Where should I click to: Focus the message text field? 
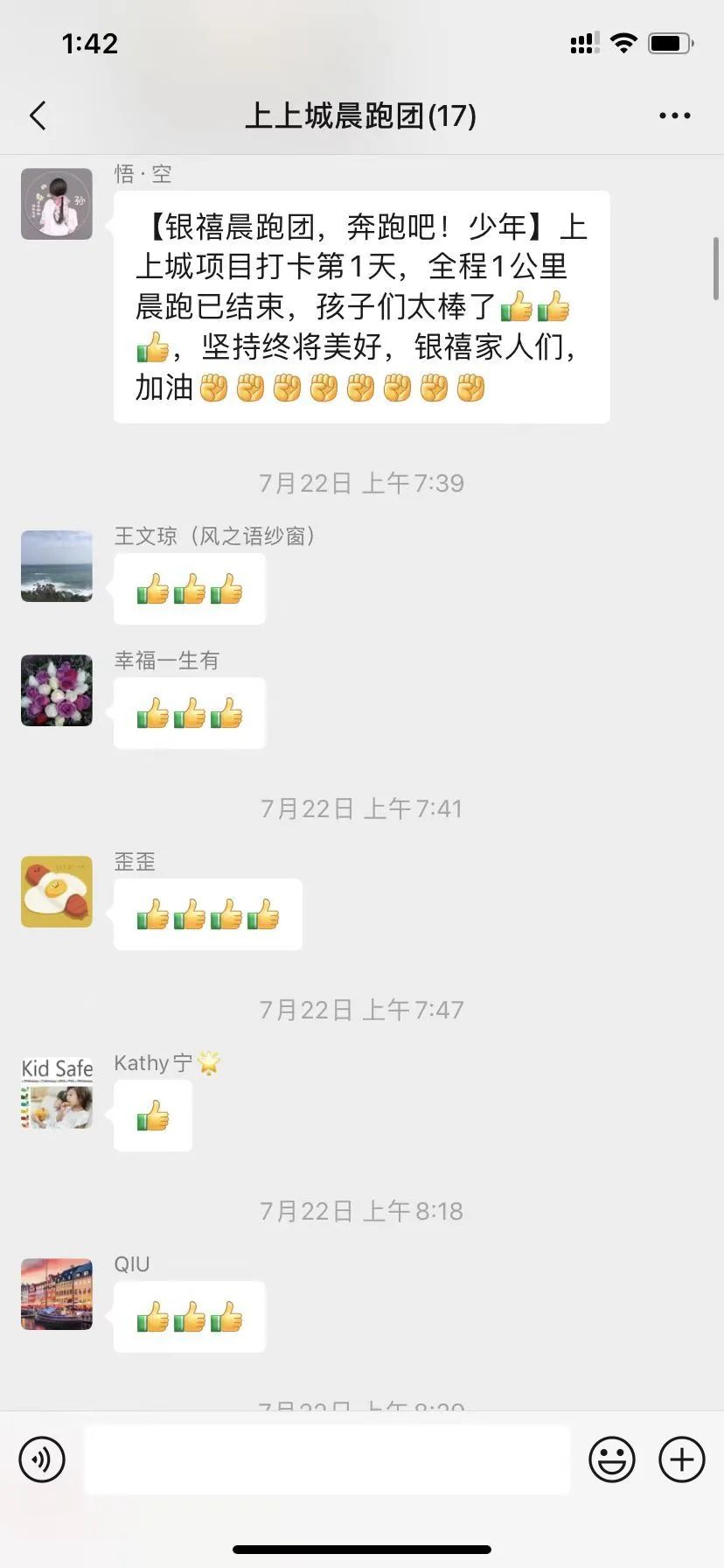click(x=327, y=1459)
